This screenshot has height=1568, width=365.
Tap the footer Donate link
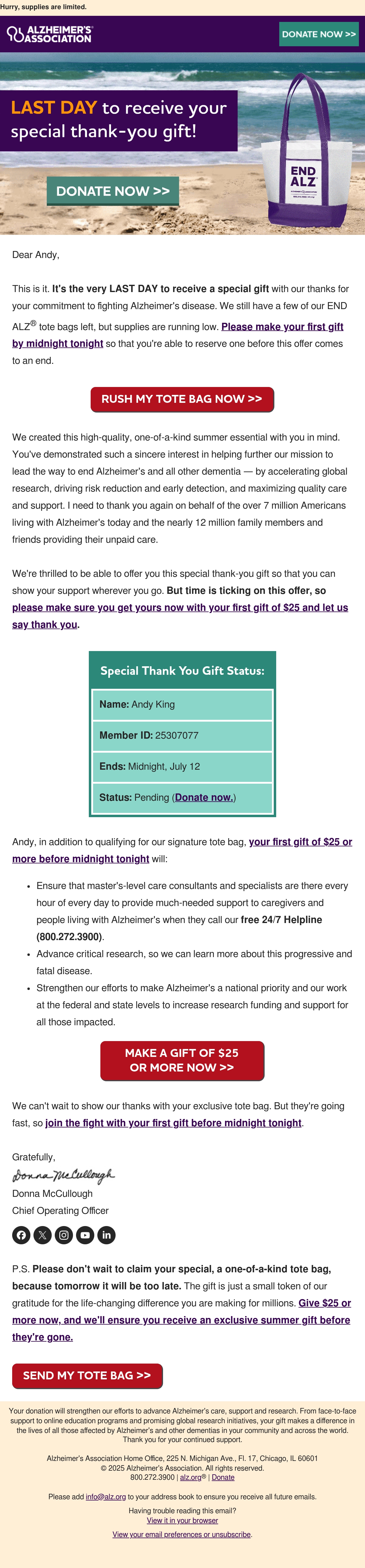(223, 1477)
